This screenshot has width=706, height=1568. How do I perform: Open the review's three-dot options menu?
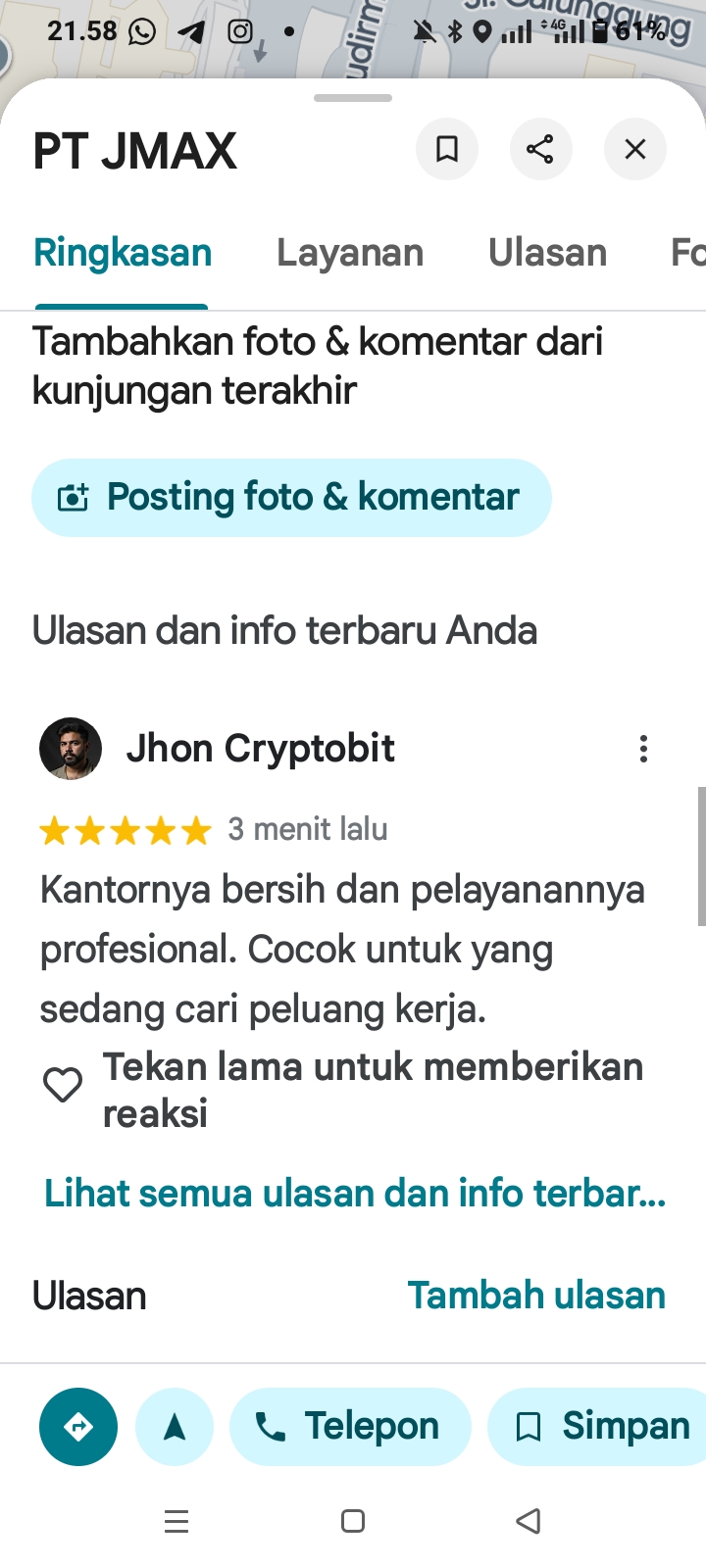tap(643, 749)
